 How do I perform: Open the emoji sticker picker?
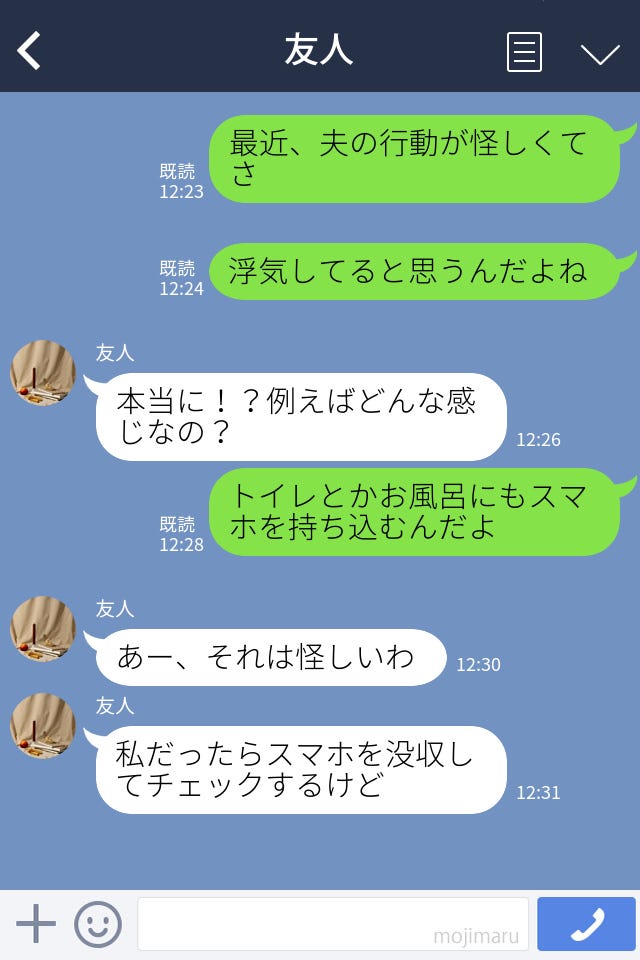tap(98, 924)
